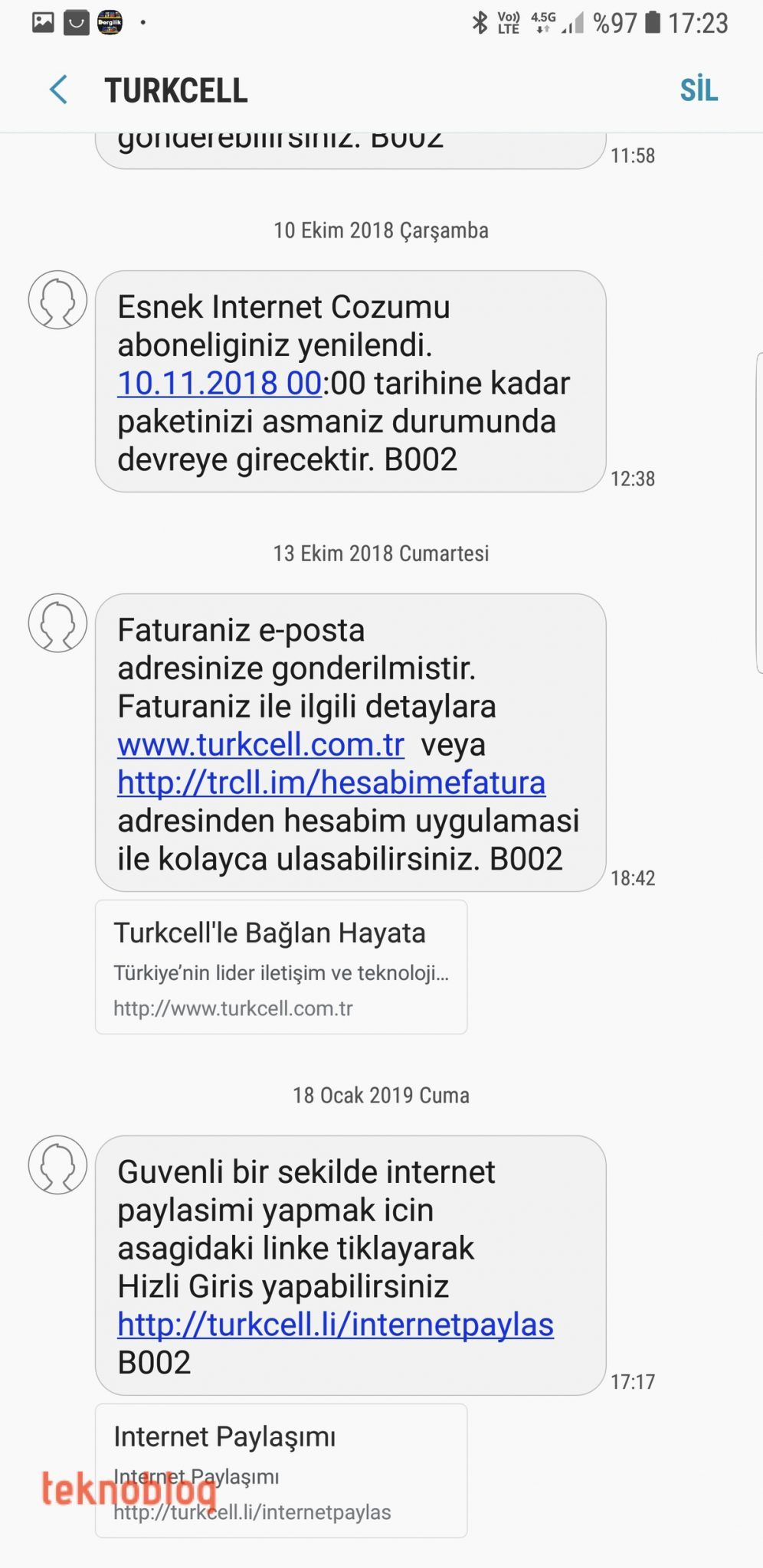Screen dimensions: 763x1568
Task: Open the 10.11.2018 00 date link
Action: tap(220, 383)
